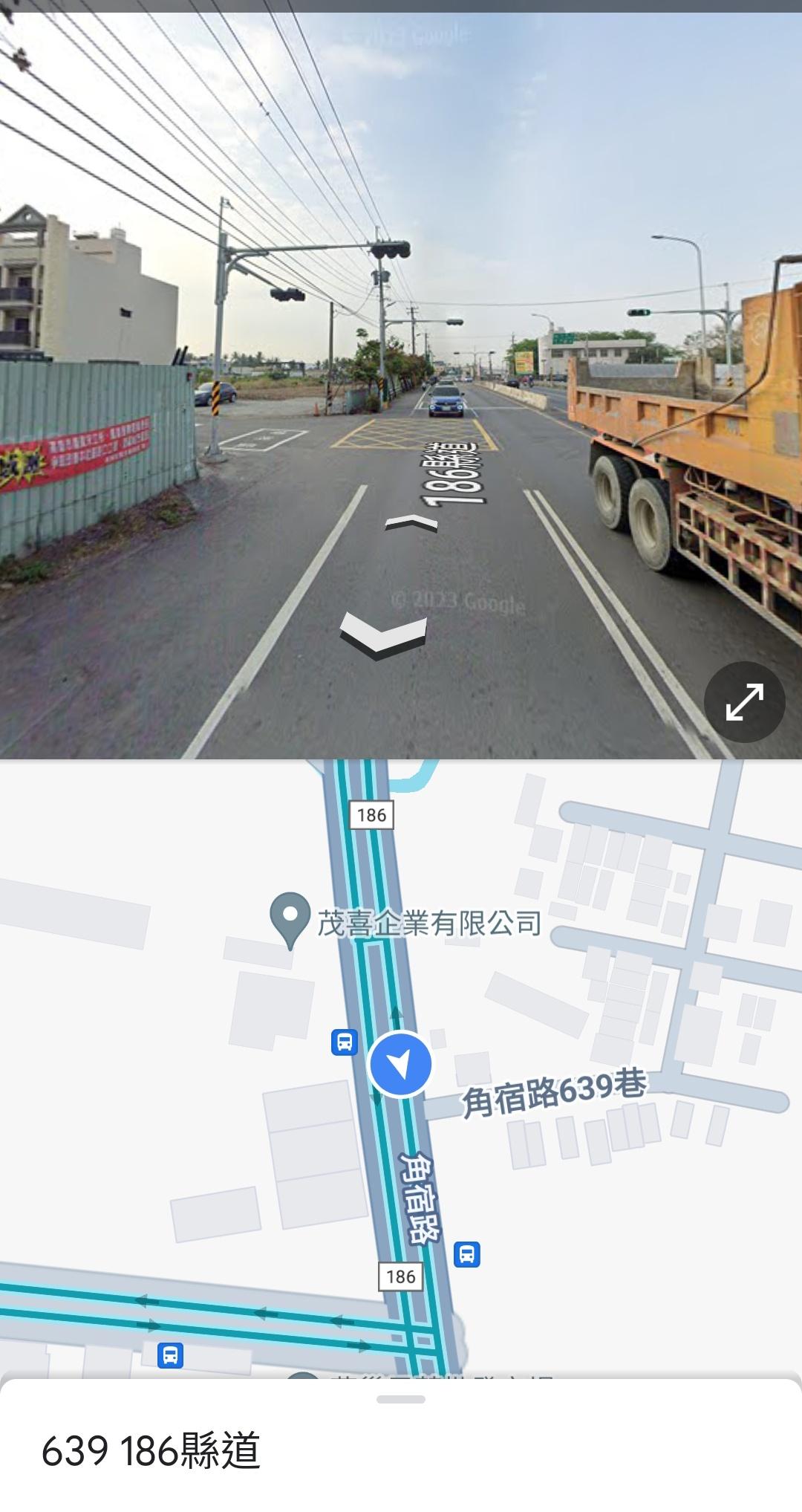Expand Street View to full screen
802x1512 pixels.
744,702
